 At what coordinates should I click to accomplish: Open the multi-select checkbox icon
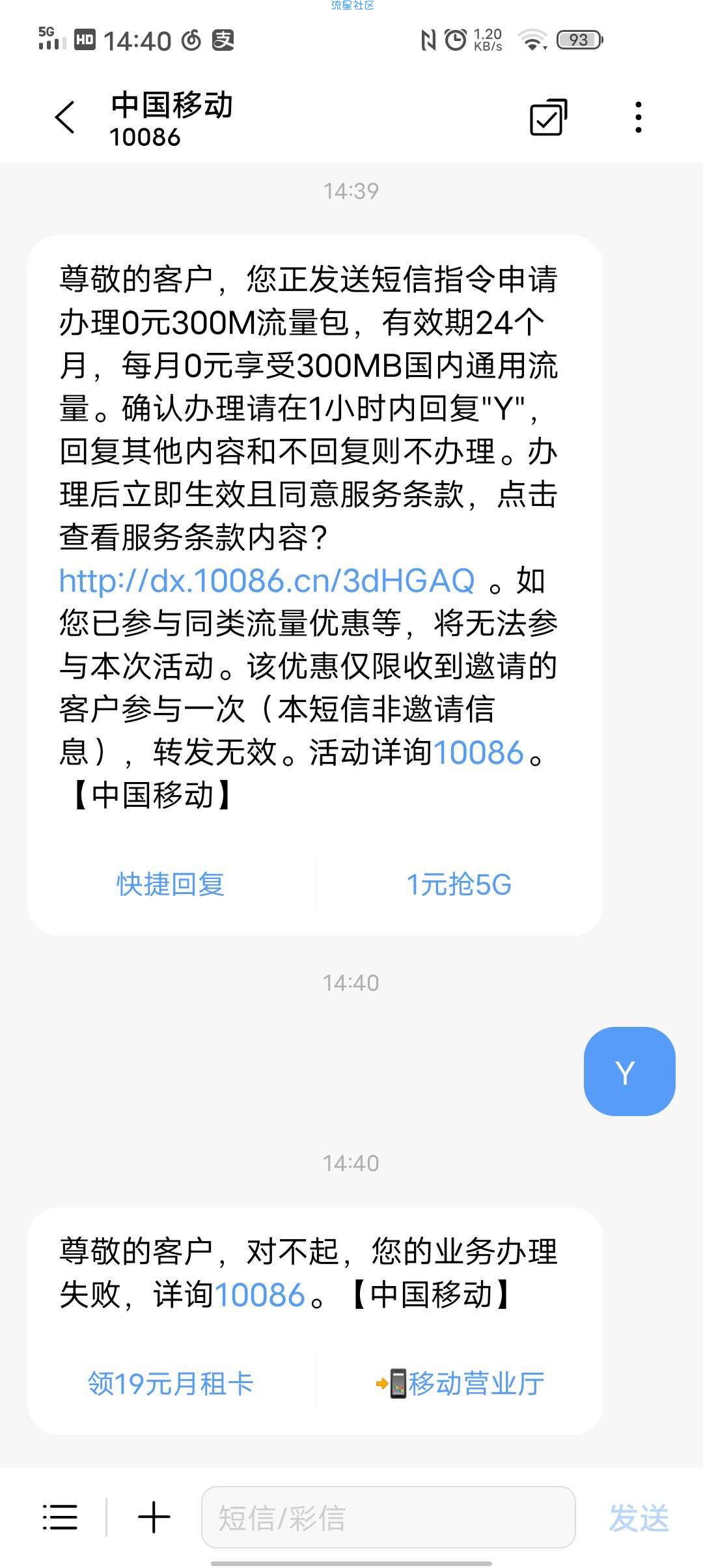(548, 117)
